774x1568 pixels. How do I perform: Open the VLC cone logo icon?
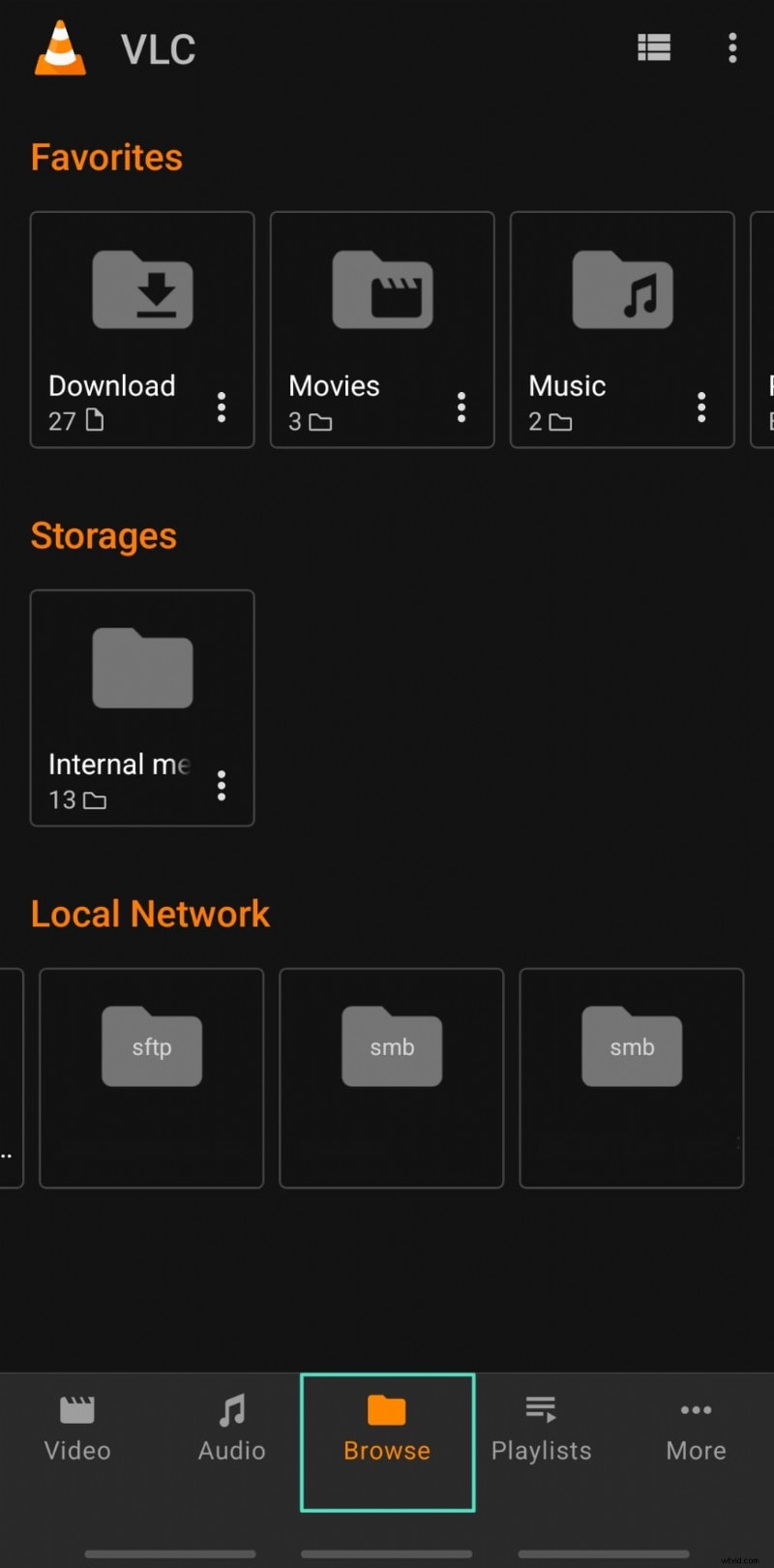[x=60, y=48]
